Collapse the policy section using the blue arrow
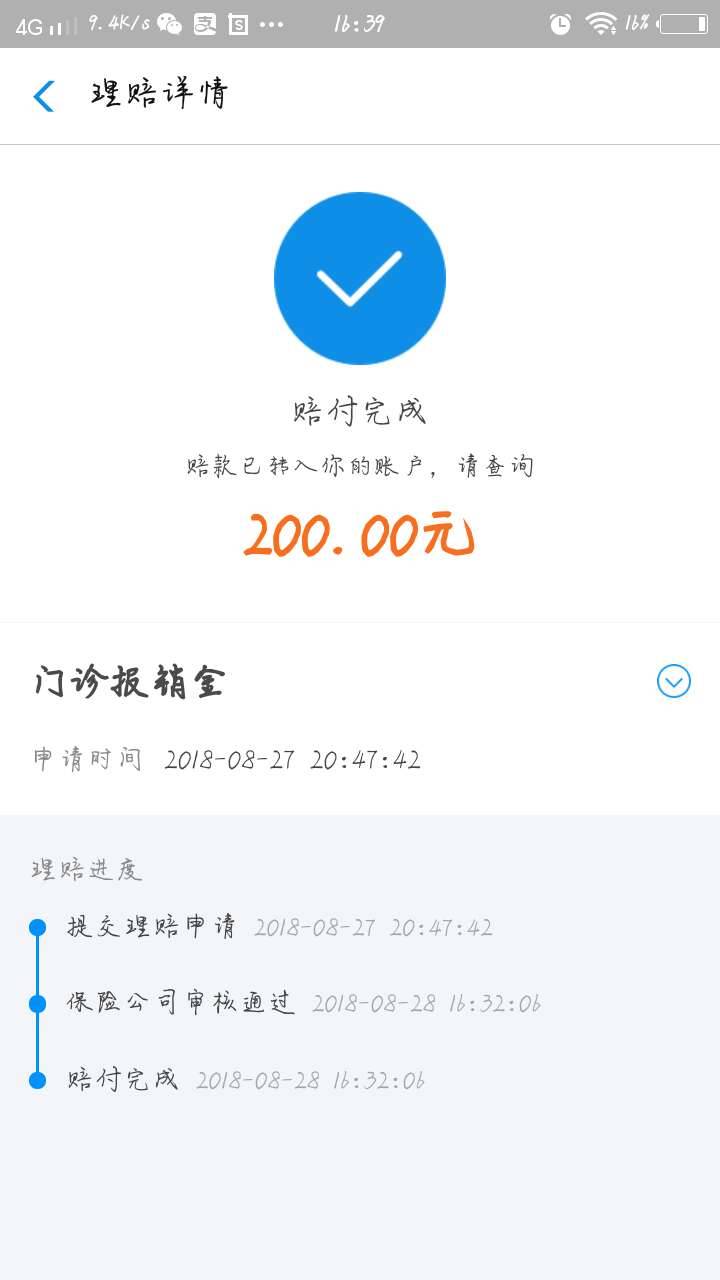Image resolution: width=720 pixels, height=1280 pixels. point(674,681)
